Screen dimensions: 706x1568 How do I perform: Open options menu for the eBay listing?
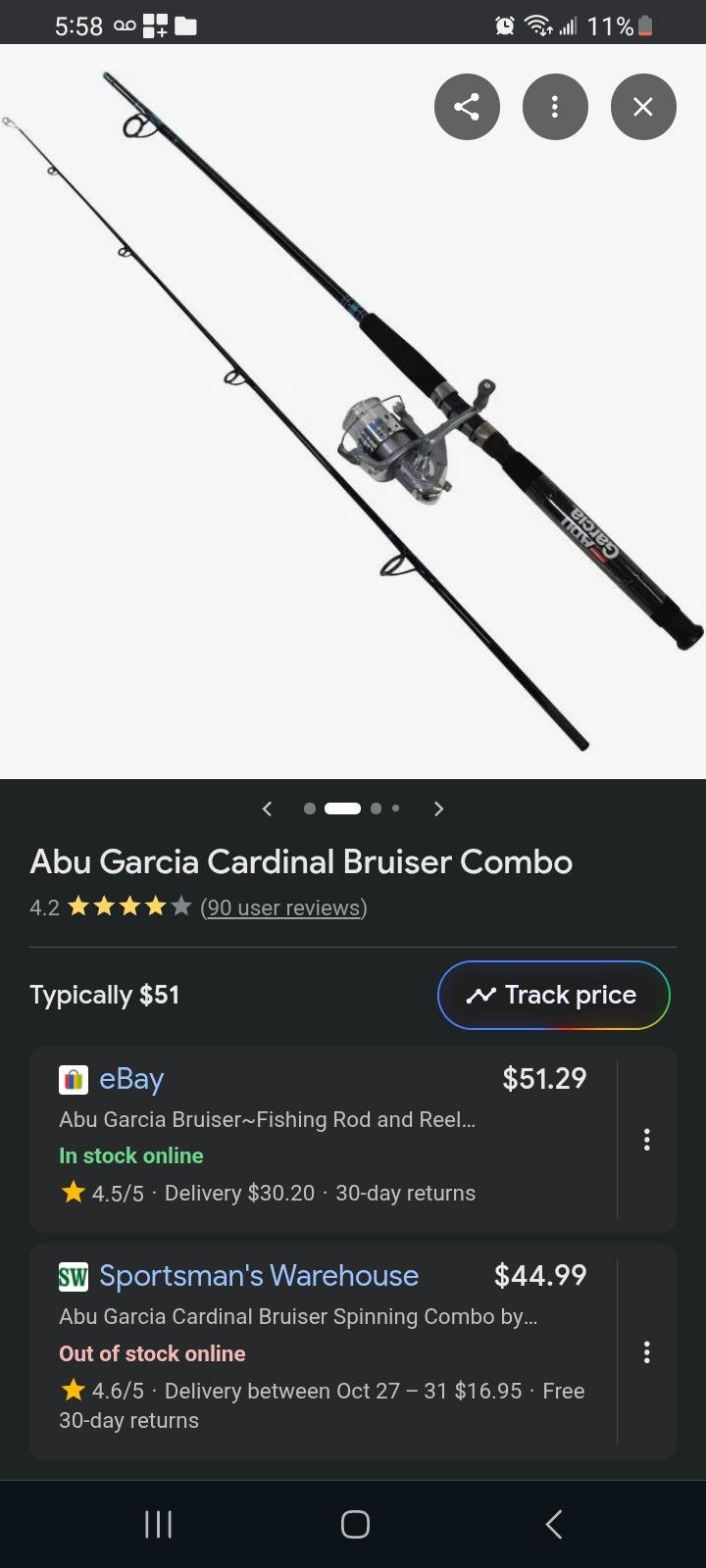647,1140
